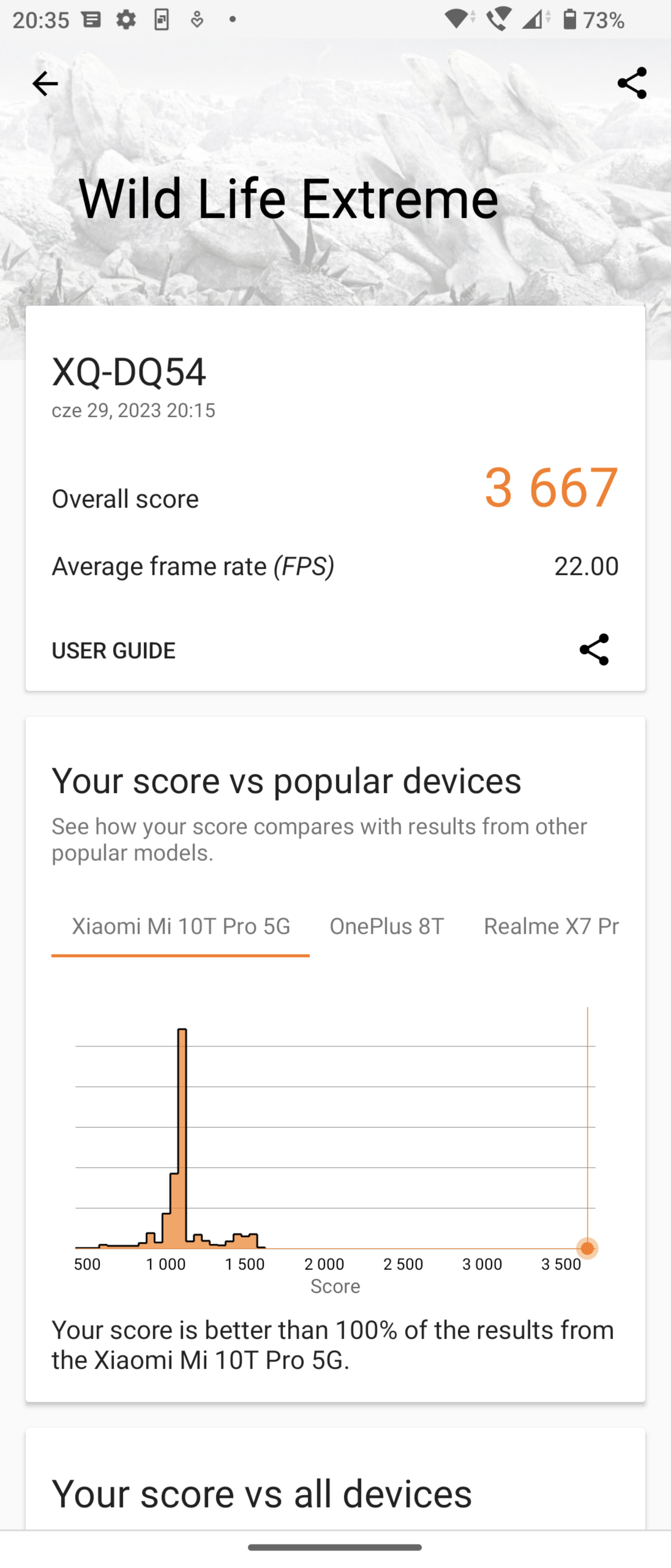Share result via the top-right share icon
The image size is (671, 1568).
(631, 83)
